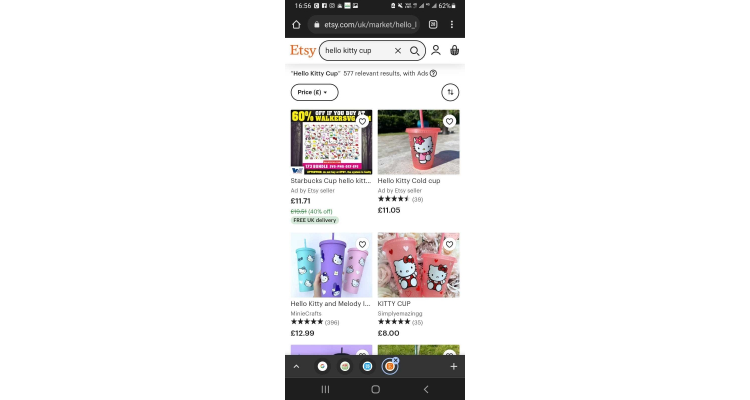
Task: Go back using the system back button
Action: tap(426, 389)
